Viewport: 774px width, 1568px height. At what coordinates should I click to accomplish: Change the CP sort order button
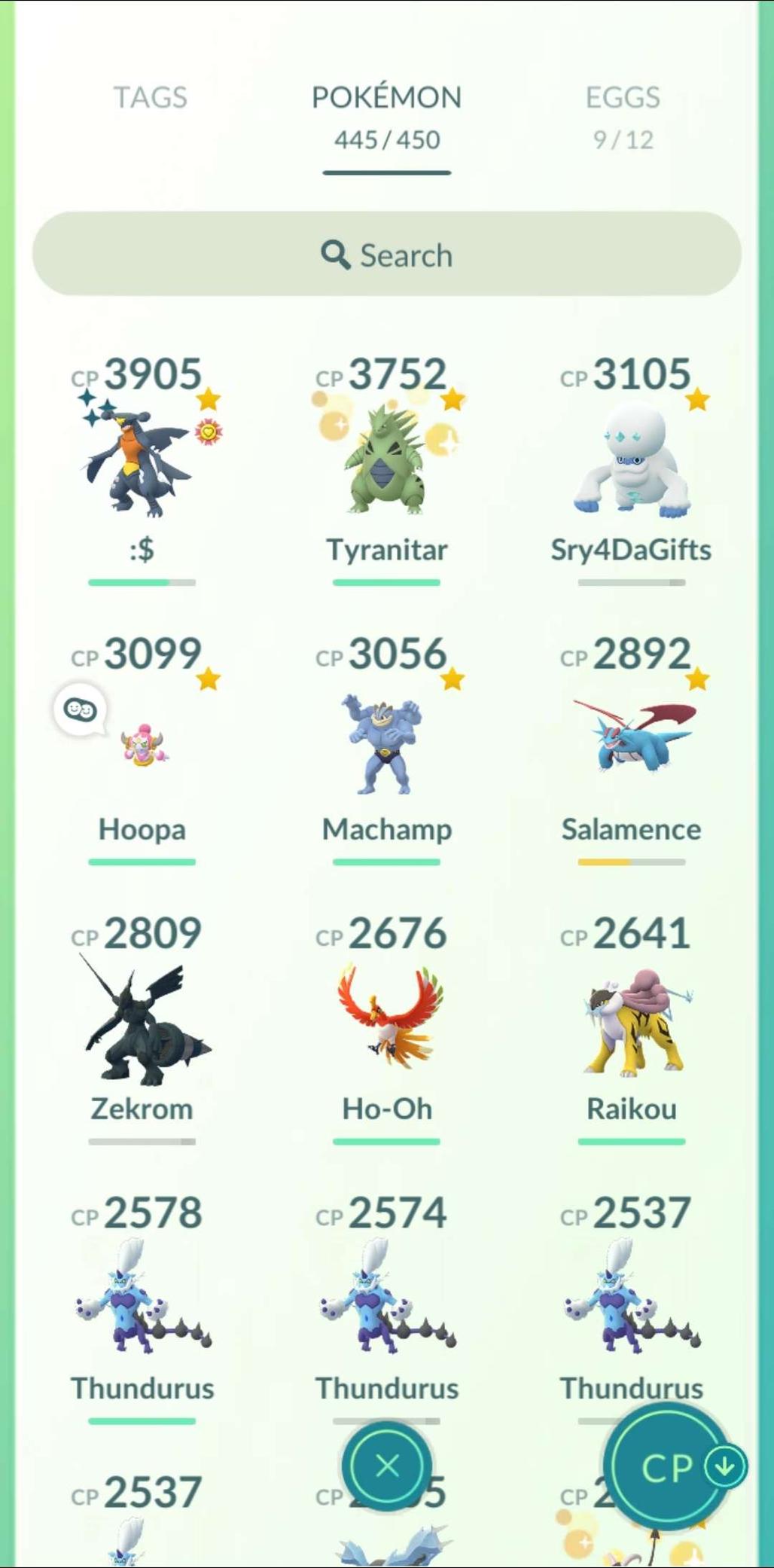[x=669, y=1467]
